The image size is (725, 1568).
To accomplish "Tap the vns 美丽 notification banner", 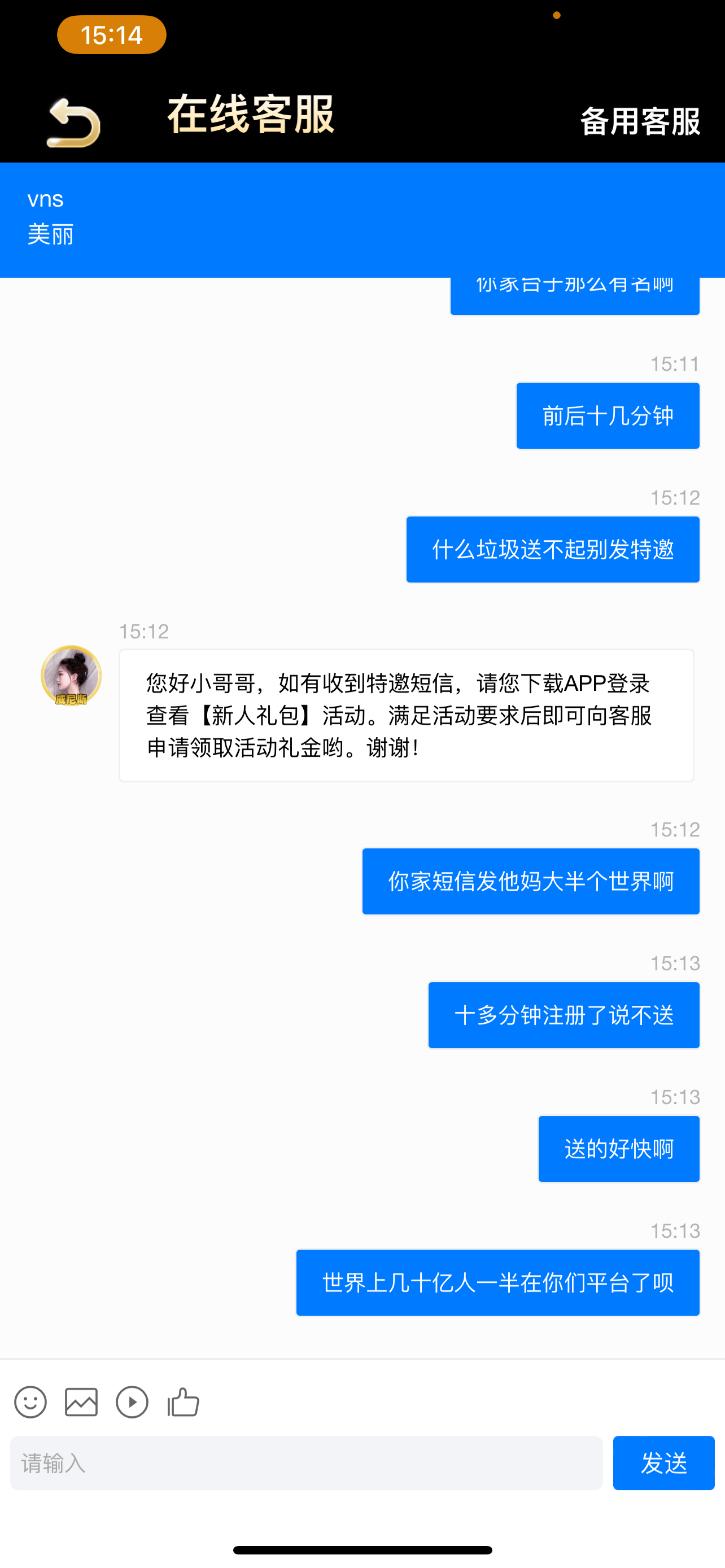I will 362,218.
